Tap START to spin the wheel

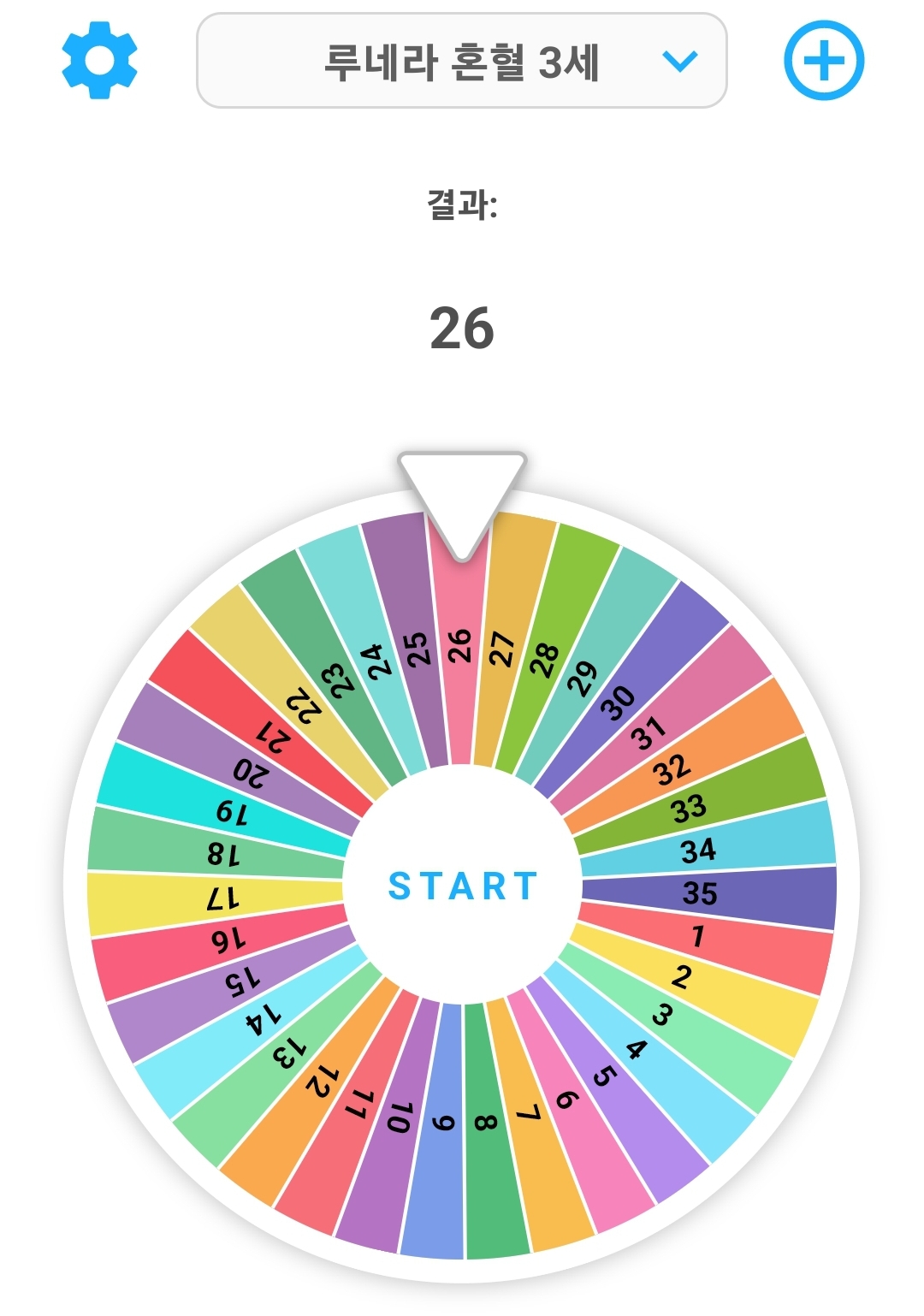(x=462, y=886)
